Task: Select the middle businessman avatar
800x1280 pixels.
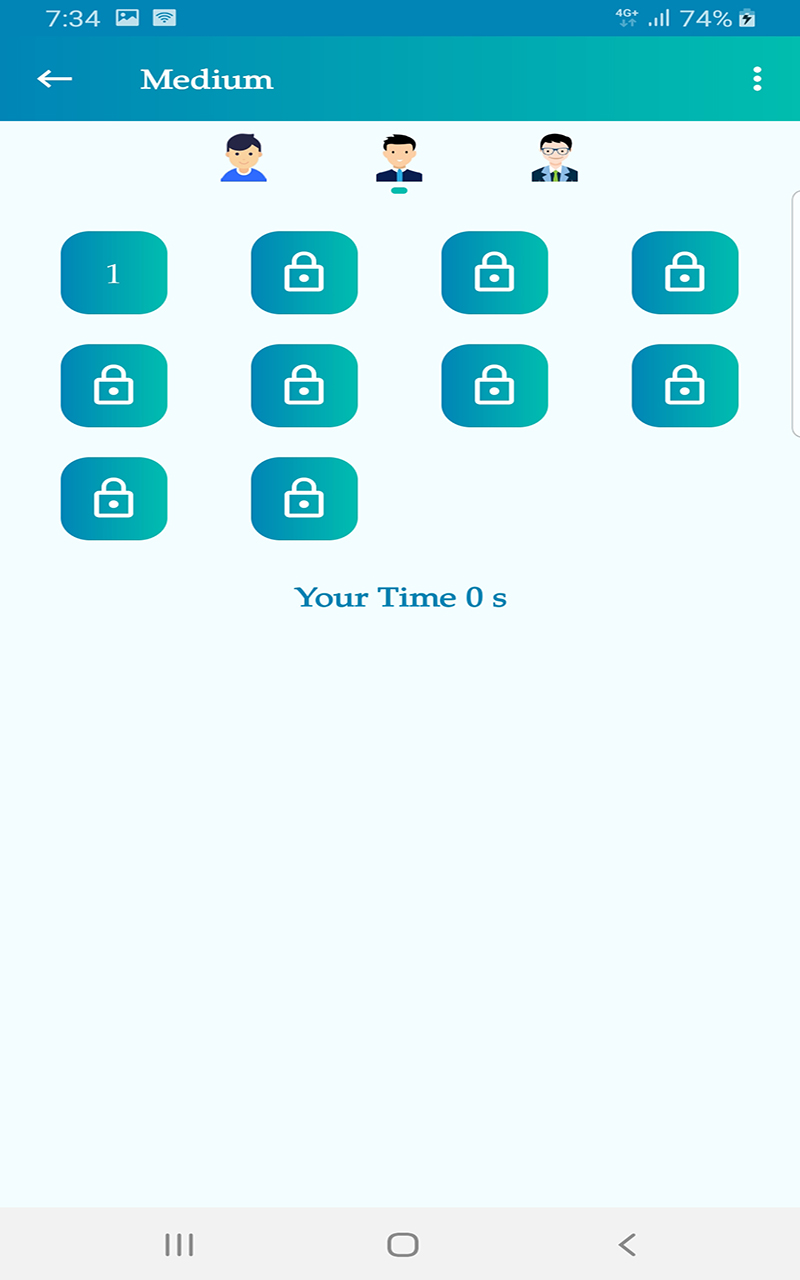Action: point(400,157)
